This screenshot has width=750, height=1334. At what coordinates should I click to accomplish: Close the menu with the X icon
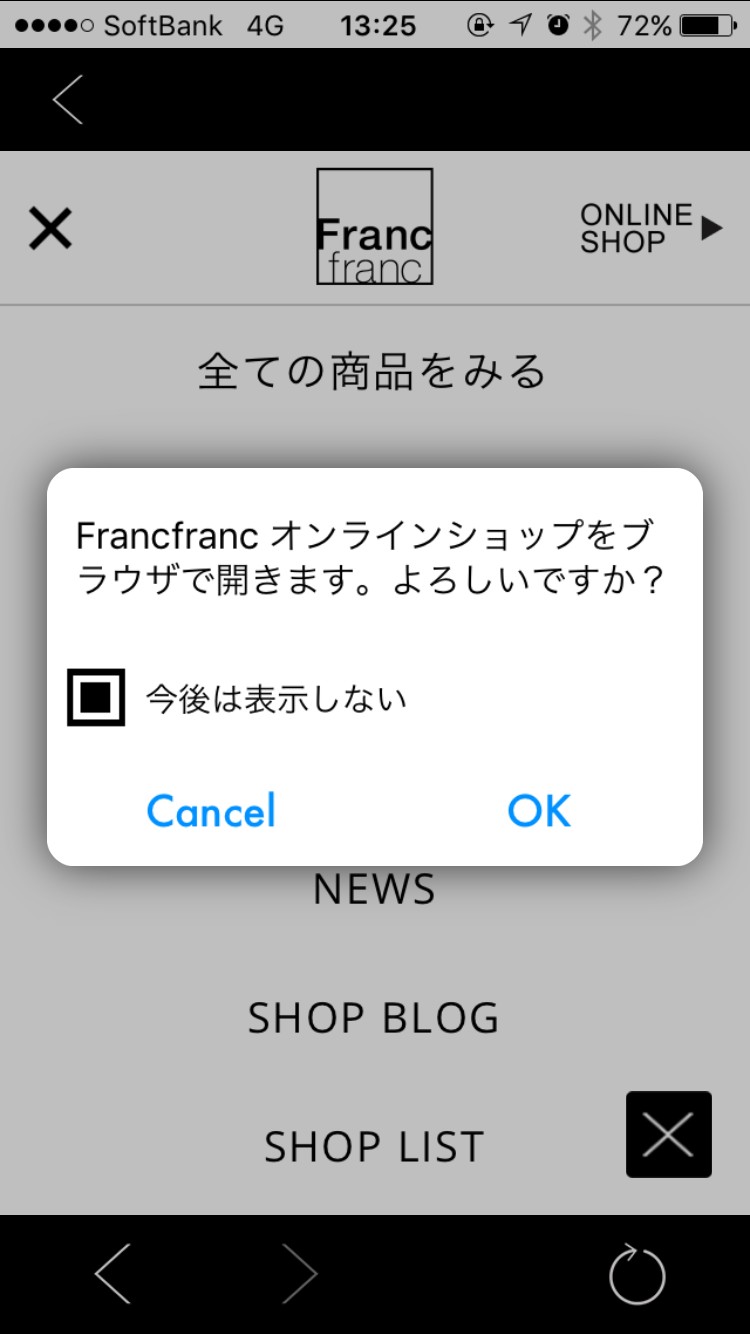[50, 229]
